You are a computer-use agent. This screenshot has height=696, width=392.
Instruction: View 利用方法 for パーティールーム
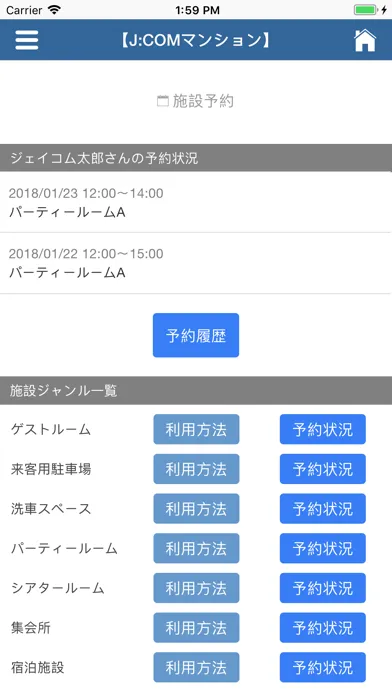(x=196, y=548)
